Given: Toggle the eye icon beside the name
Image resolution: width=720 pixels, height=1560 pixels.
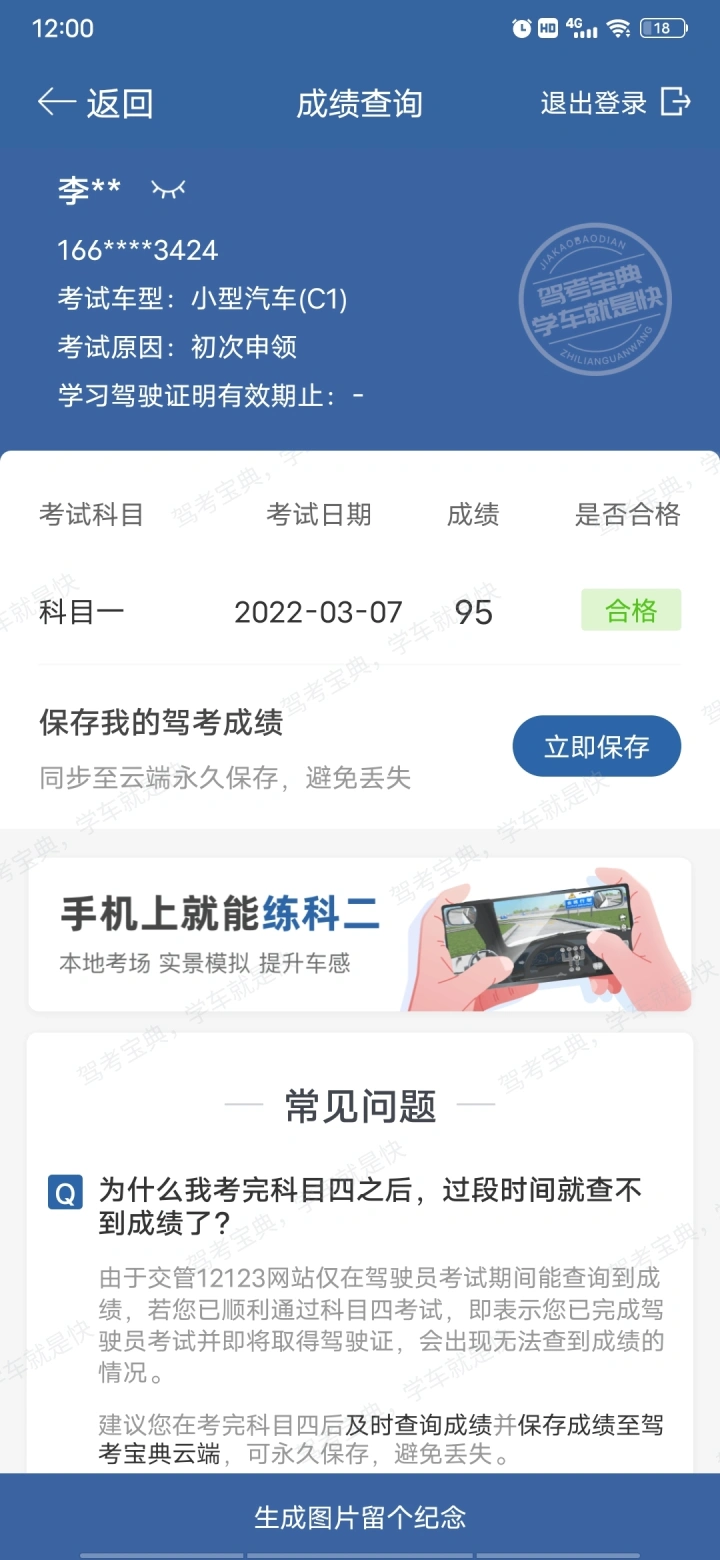Looking at the screenshot, I should 168,189.
